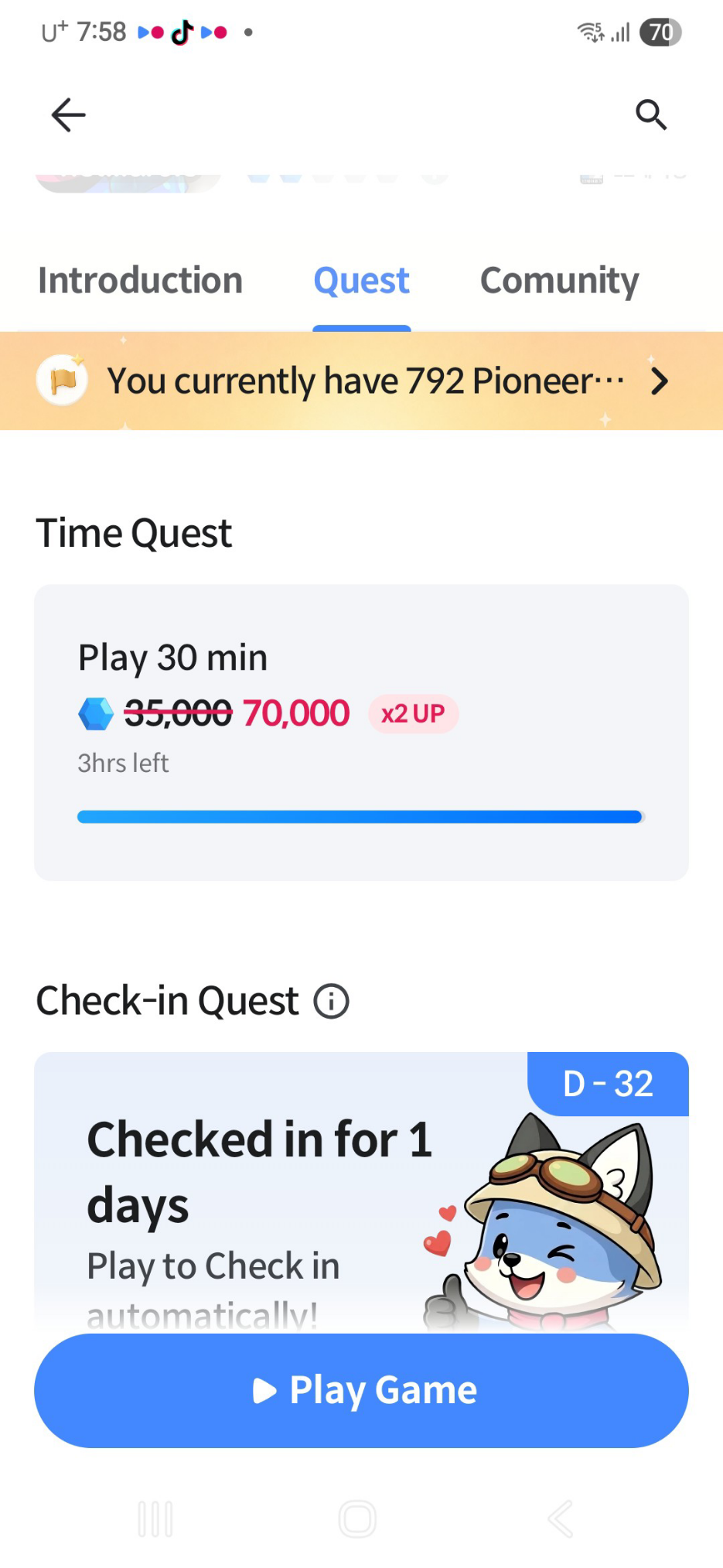
Task: Open recent apps from navigation bar
Action: 155,1519
